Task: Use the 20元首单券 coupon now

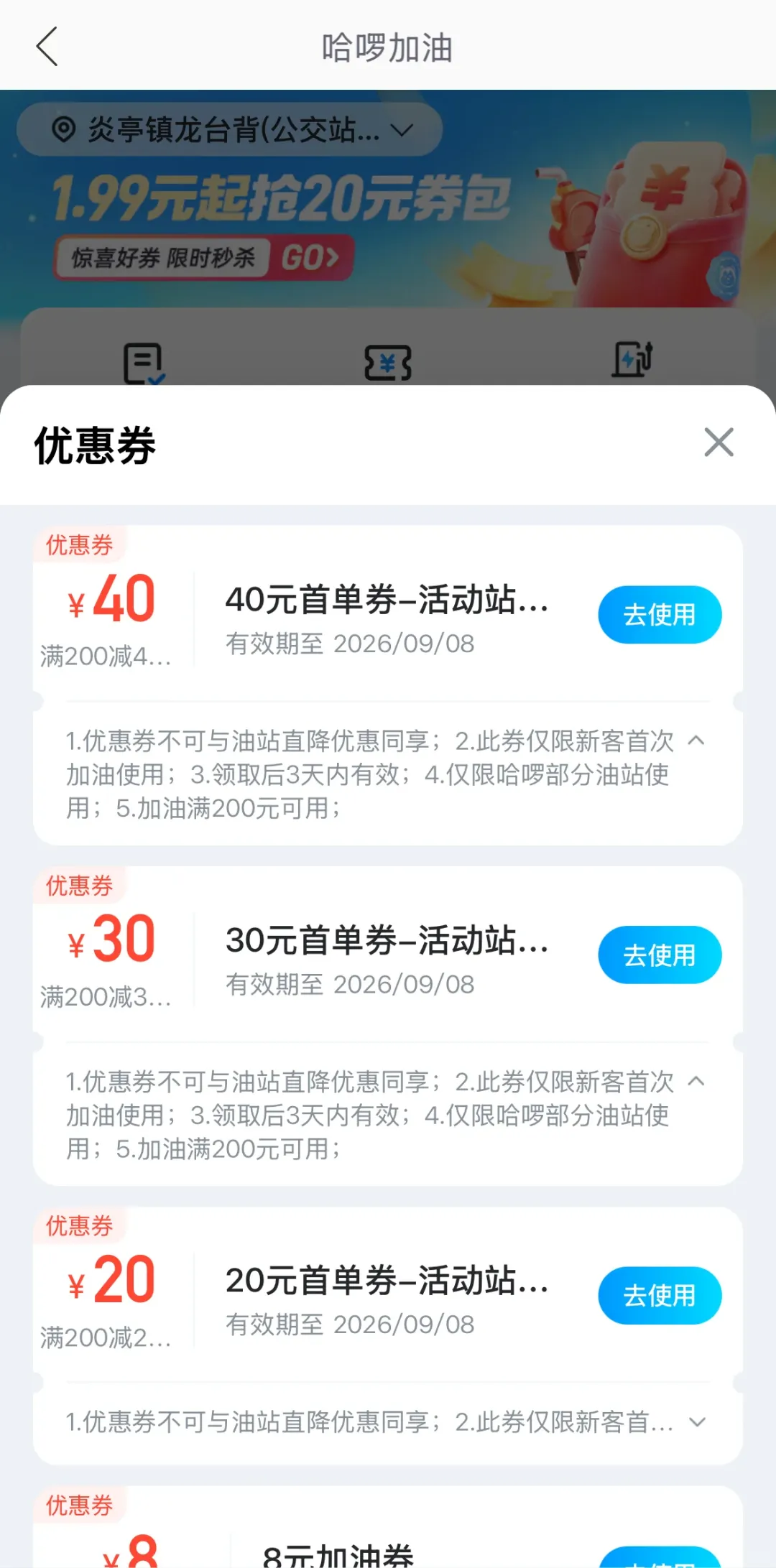Action: (x=660, y=1295)
